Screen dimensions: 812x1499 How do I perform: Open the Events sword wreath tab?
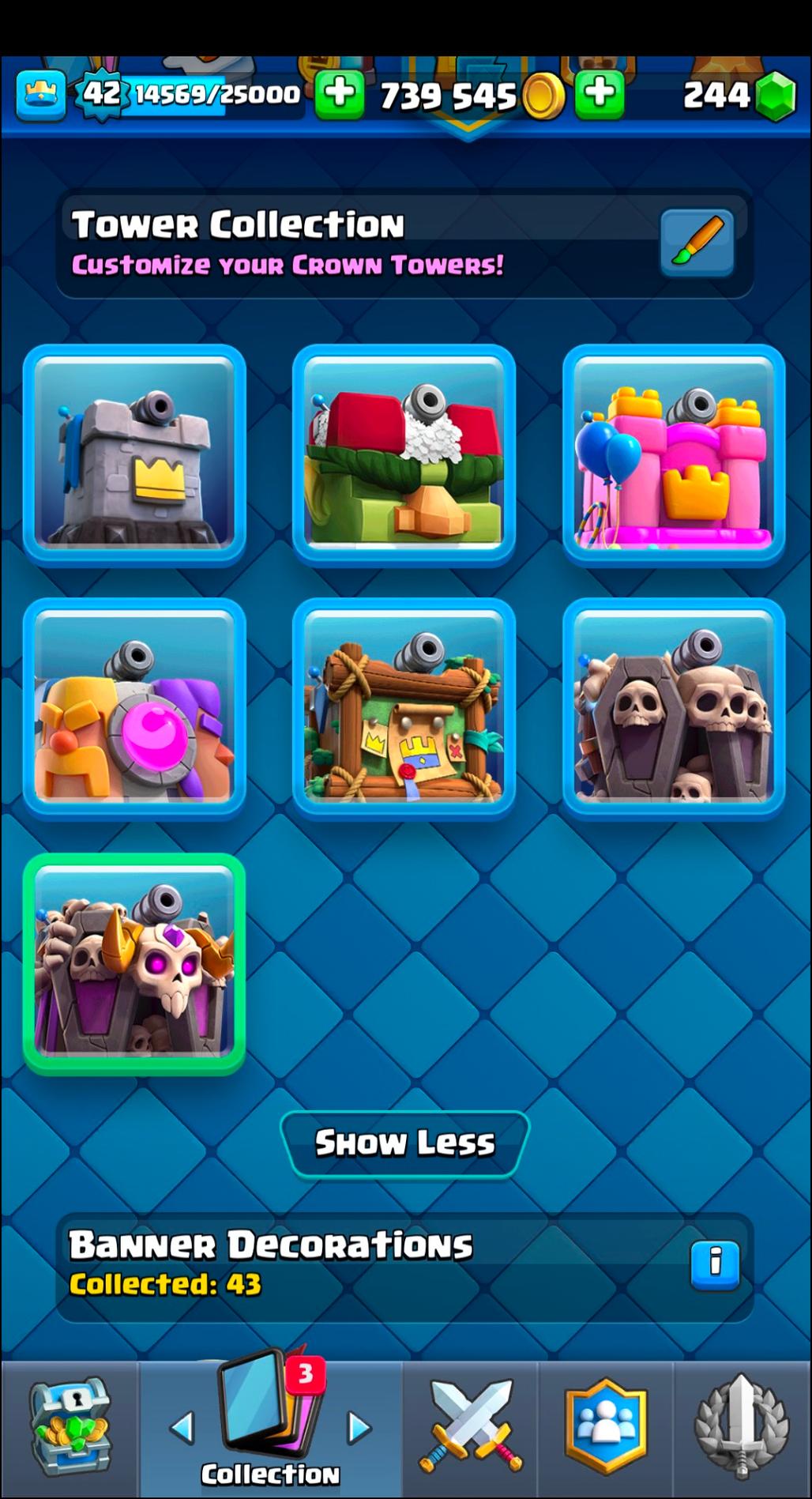pos(741,1427)
